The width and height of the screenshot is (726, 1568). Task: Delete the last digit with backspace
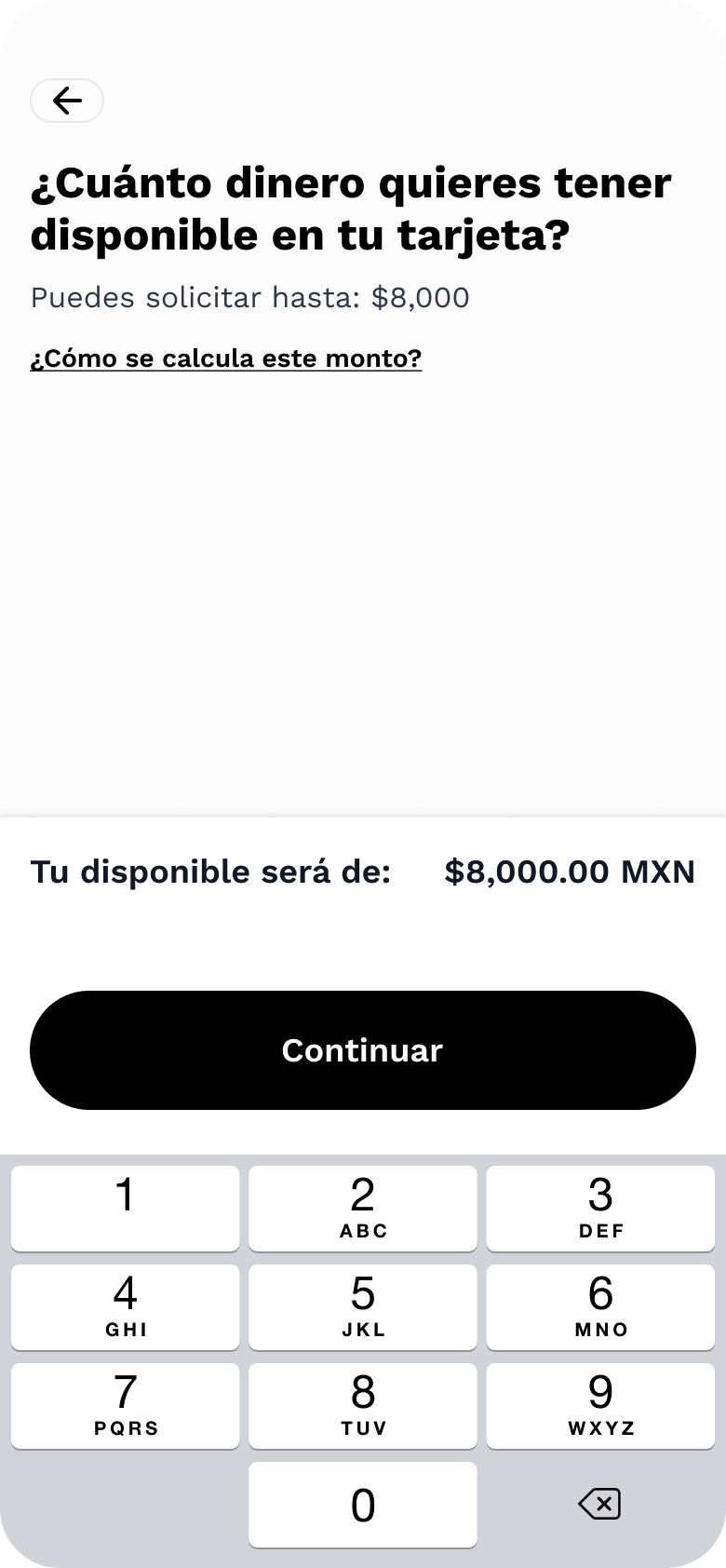tap(600, 1504)
